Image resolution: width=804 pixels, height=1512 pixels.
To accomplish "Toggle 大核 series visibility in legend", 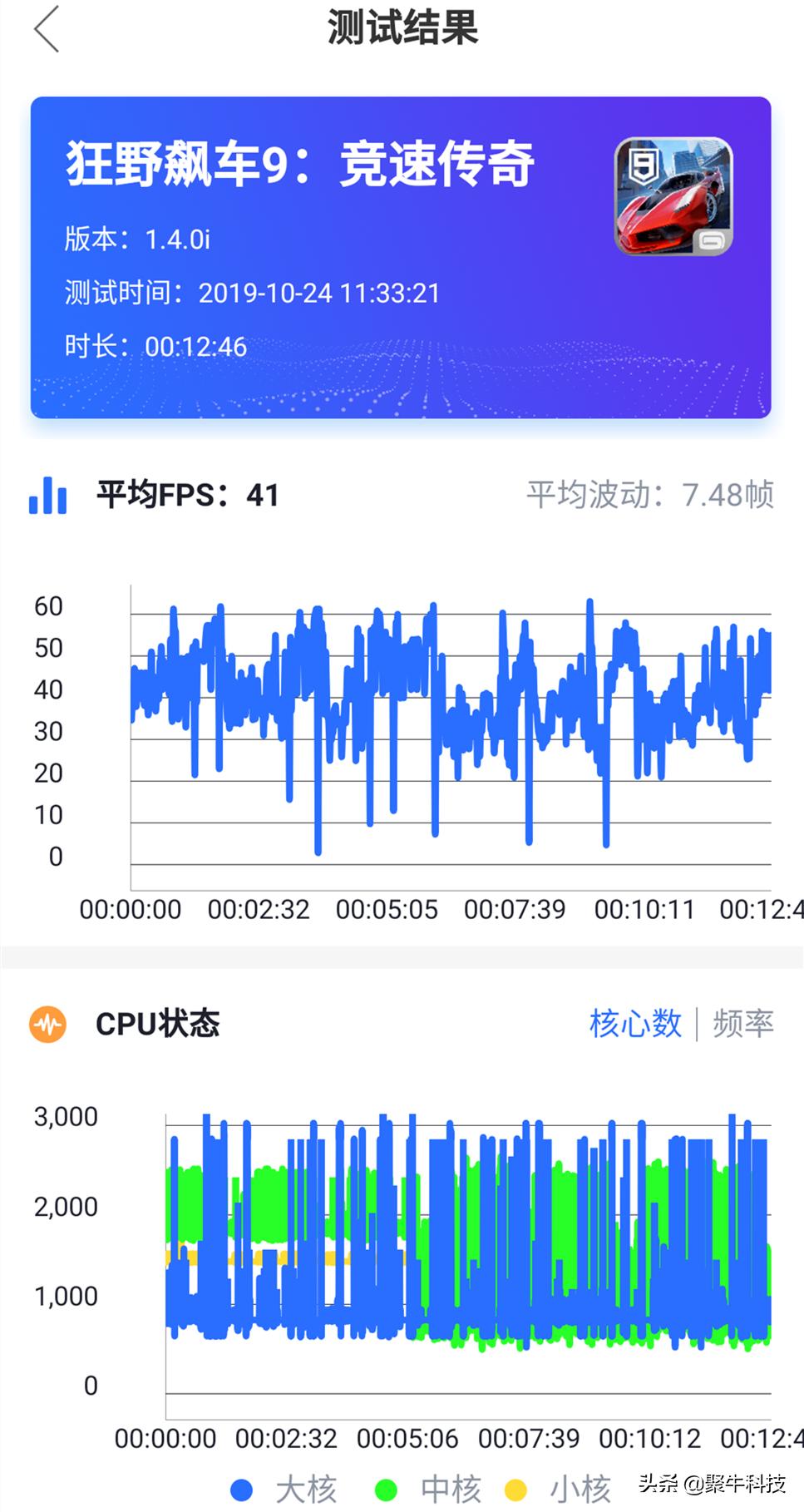I will 283,1490.
